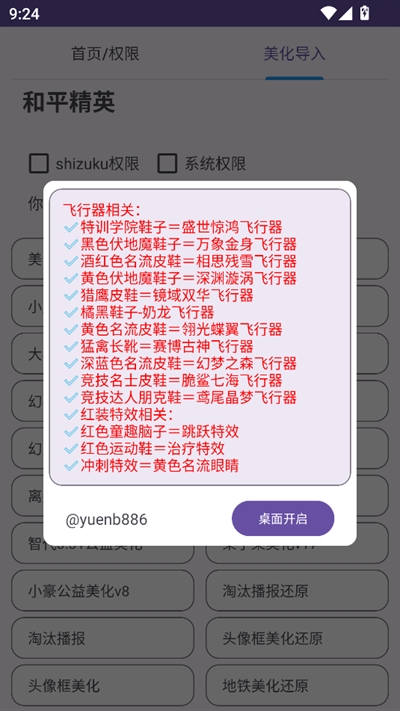The height and width of the screenshot is (711, 400).
Task: Tap 头像框美化还原
Action: (297, 638)
